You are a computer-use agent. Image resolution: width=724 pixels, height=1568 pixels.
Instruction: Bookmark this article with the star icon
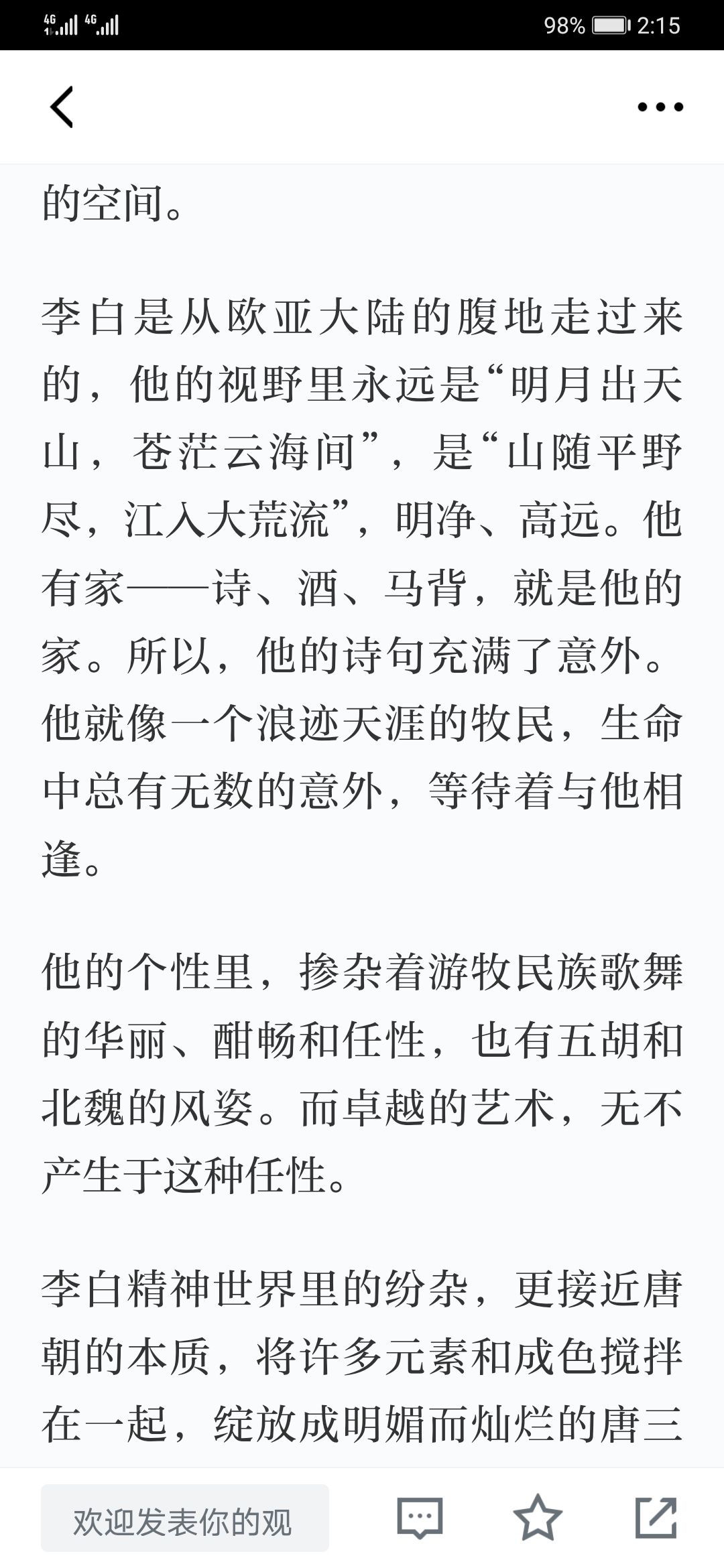538,1517
